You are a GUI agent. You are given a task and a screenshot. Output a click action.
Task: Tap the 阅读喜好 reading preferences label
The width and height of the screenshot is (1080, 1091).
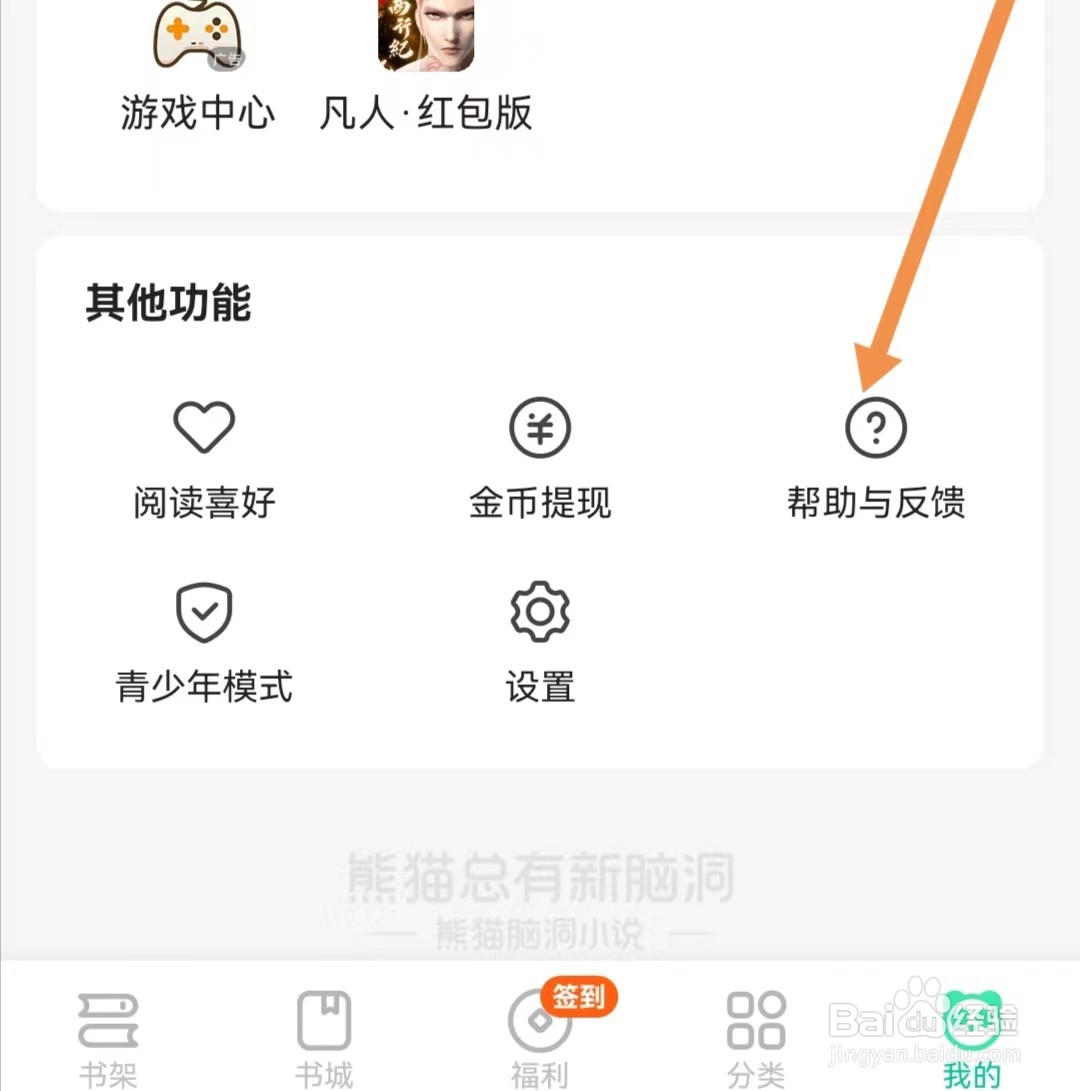pos(203,504)
